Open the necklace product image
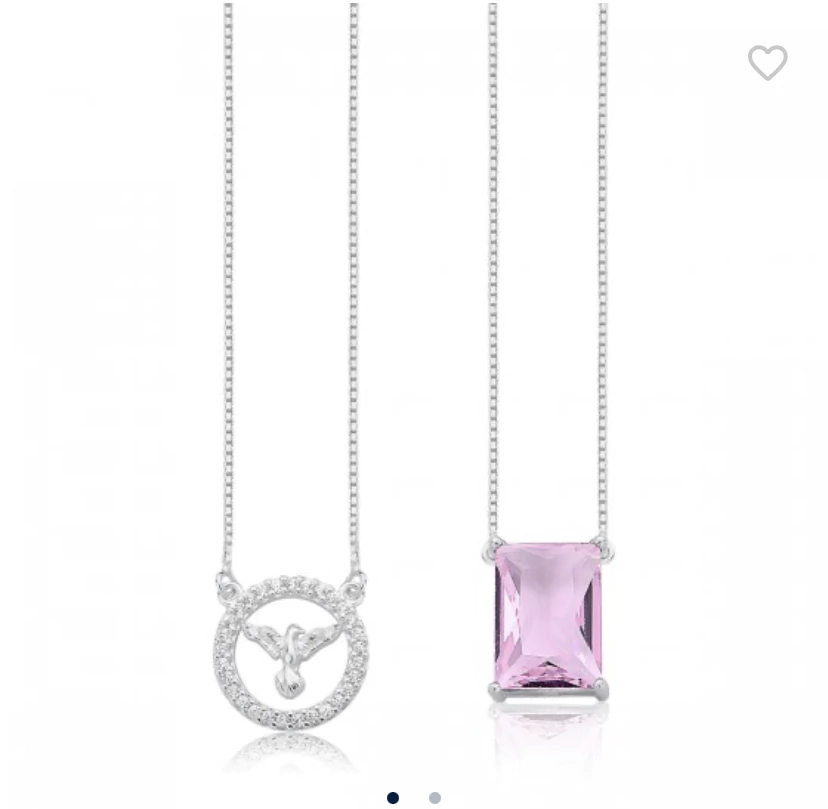Viewport: 828px width, 809px height. [414, 391]
